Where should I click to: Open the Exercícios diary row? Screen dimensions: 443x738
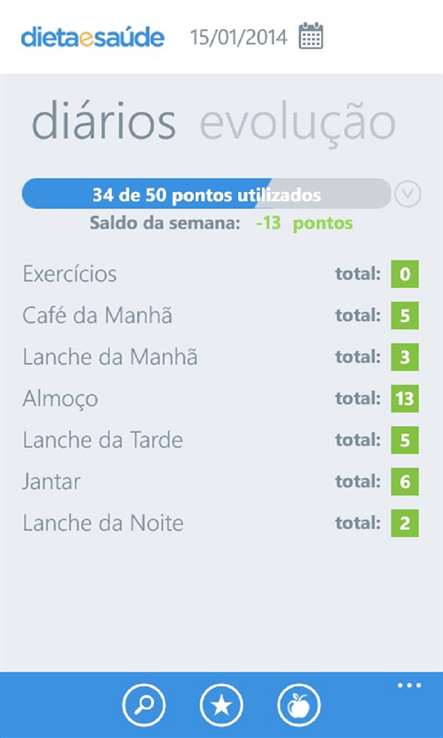coord(221,274)
